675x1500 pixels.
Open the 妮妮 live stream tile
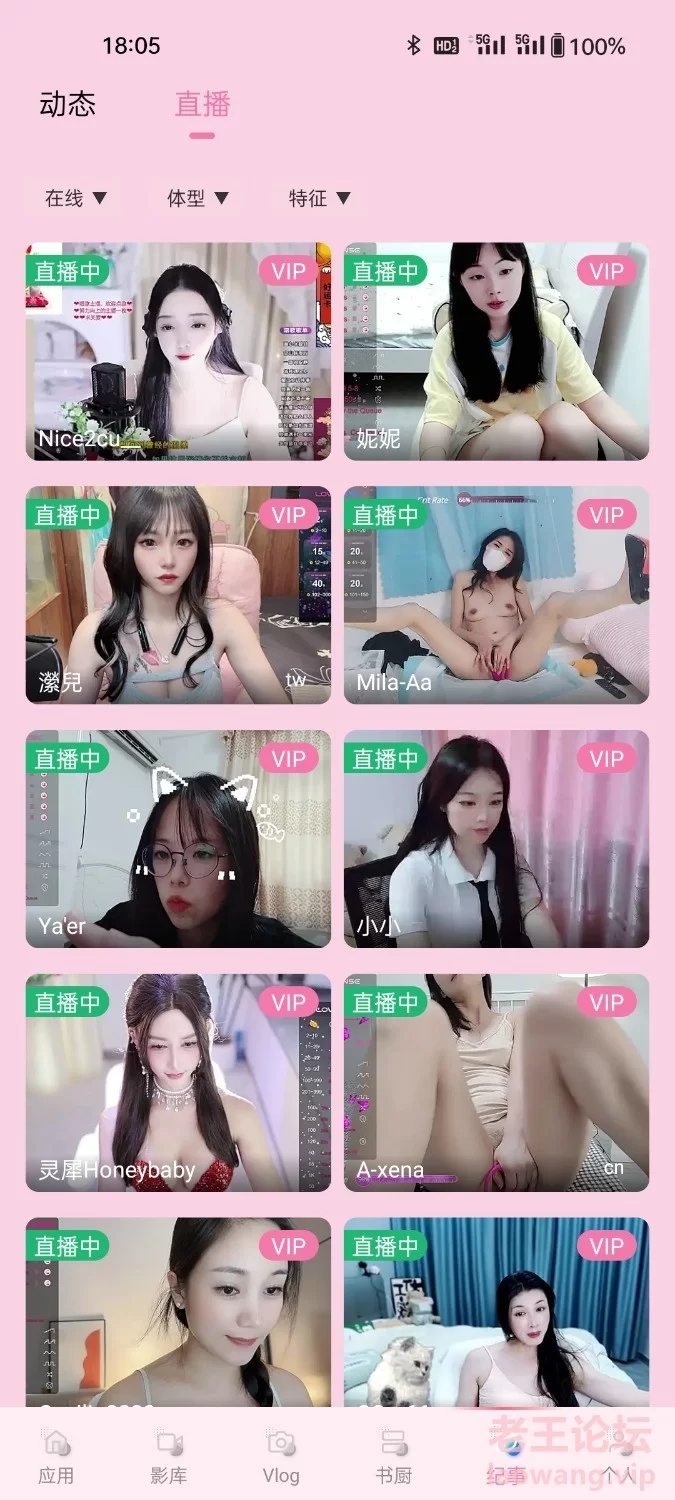pyautogui.click(x=496, y=351)
